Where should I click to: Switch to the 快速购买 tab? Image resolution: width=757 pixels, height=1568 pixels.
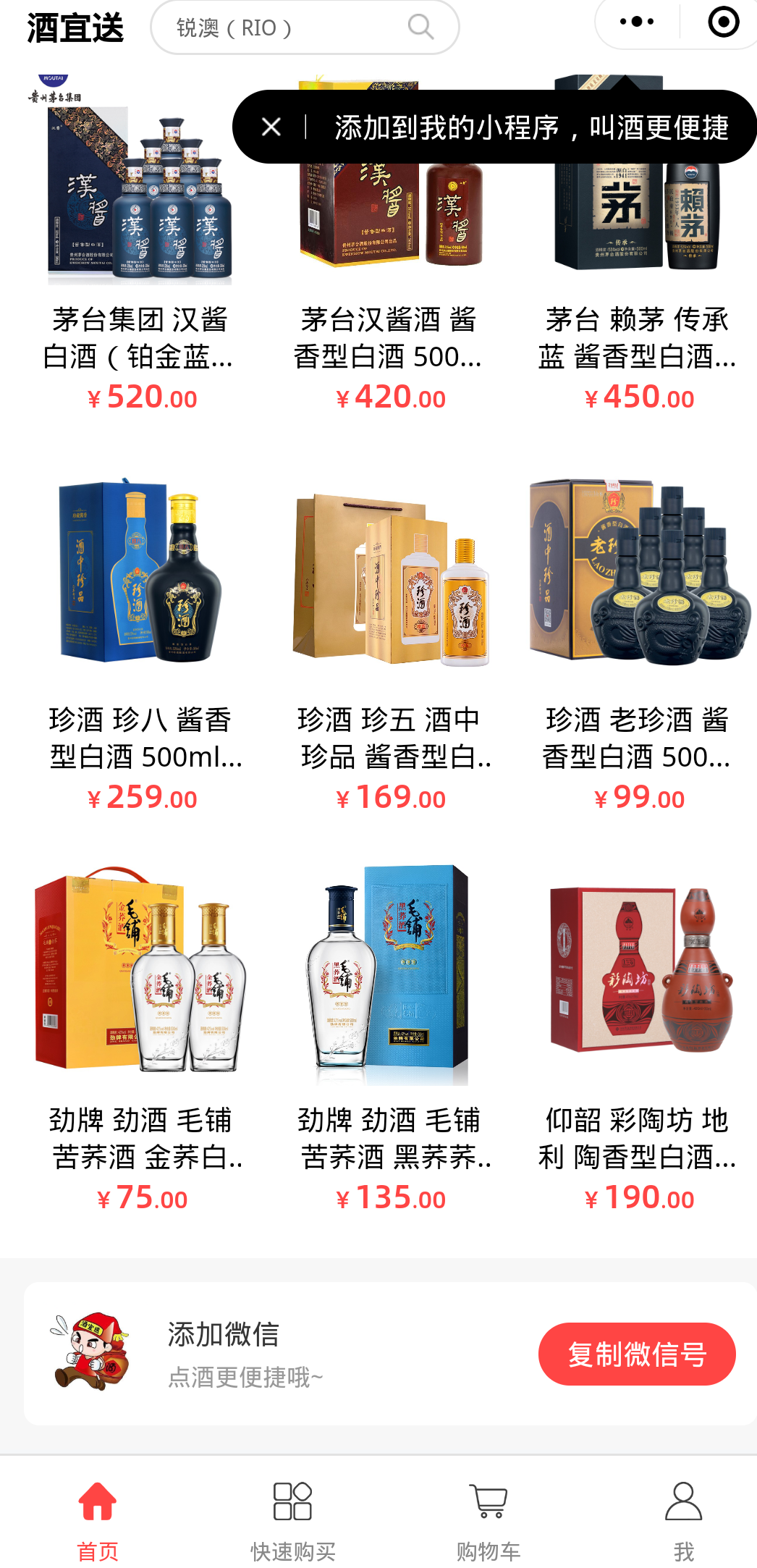[293, 1517]
